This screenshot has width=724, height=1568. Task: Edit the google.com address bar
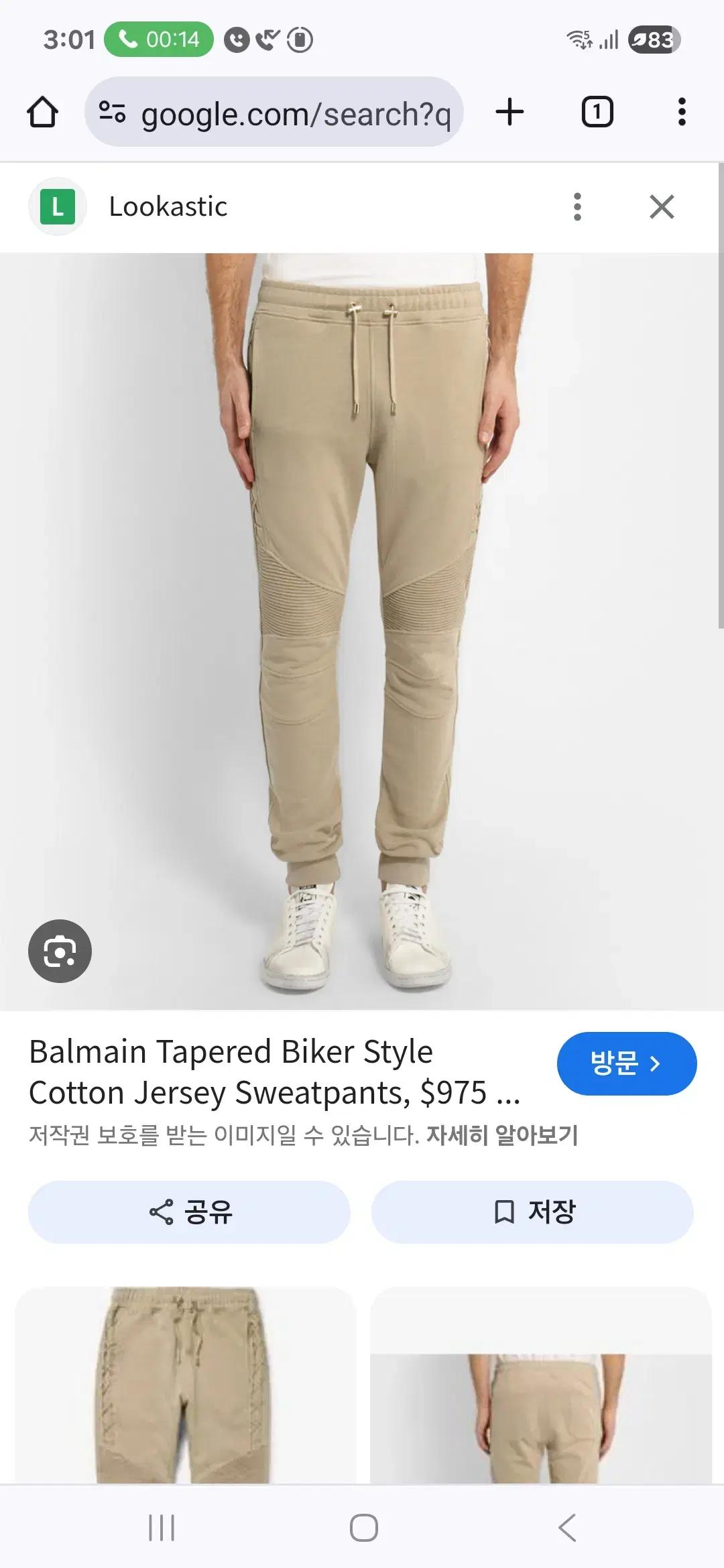pos(295,113)
